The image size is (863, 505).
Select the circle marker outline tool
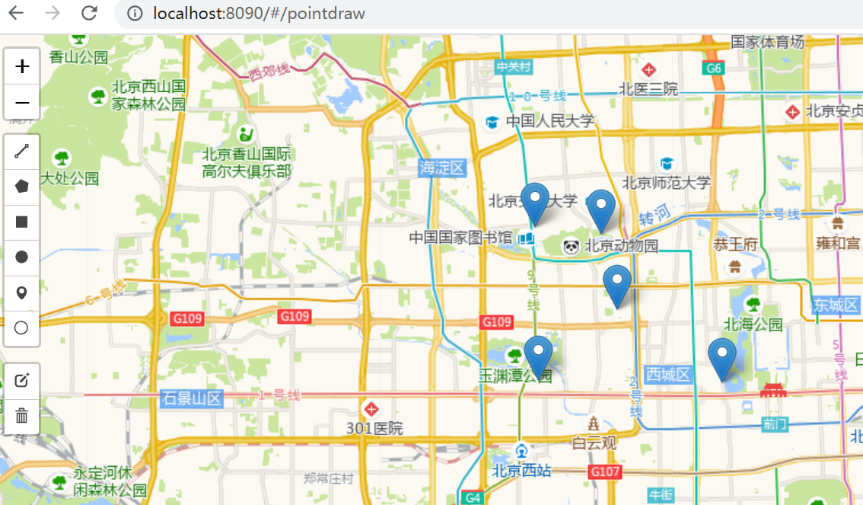[22, 327]
